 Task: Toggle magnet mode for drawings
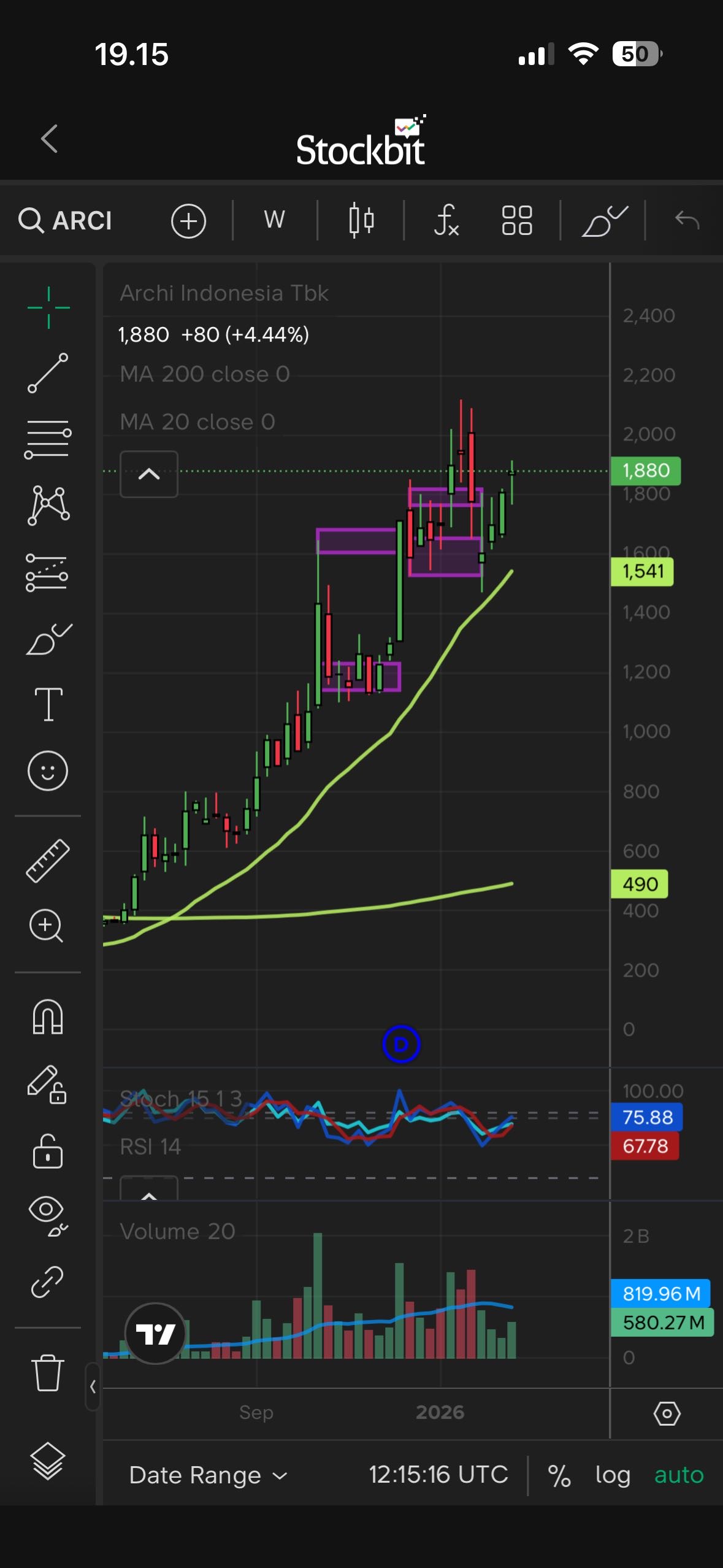coord(48,1017)
